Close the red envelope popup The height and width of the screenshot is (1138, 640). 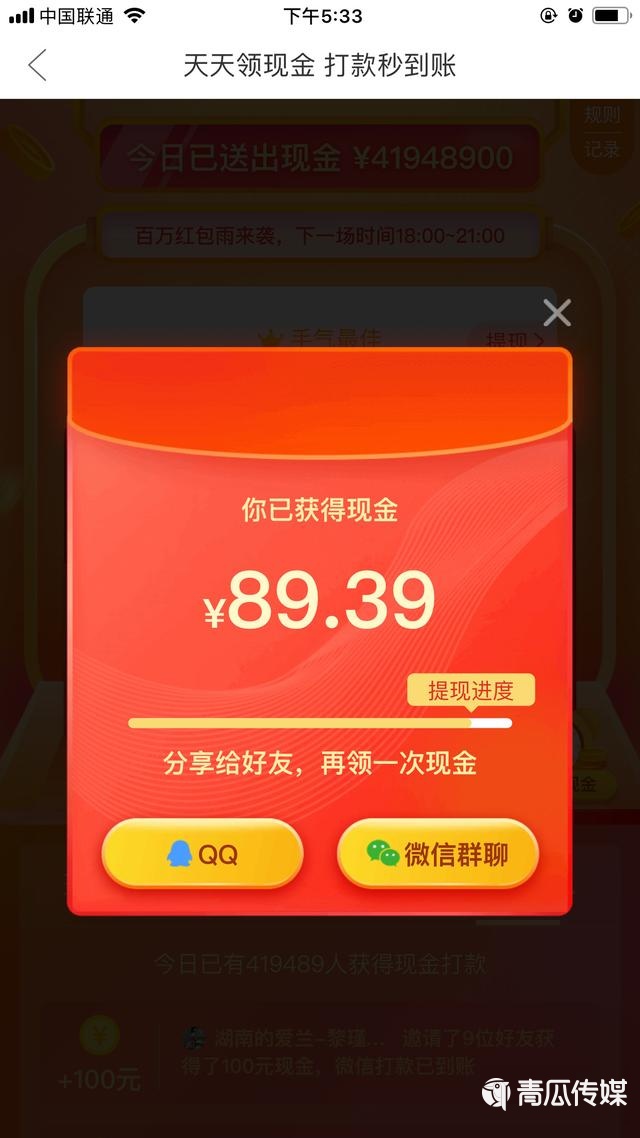pyautogui.click(x=557, y=313)
